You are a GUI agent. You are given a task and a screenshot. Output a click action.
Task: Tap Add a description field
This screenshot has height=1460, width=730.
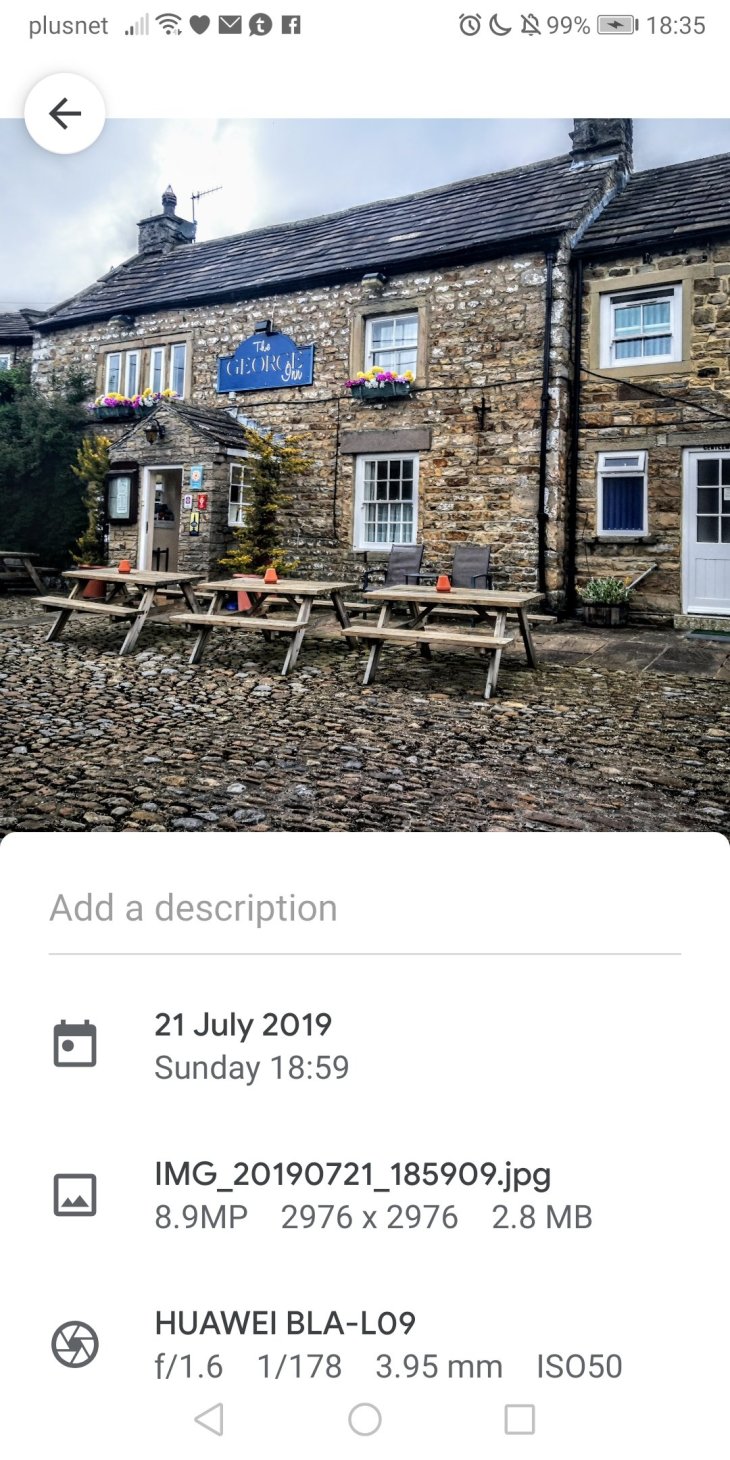[x=193, y=908]
